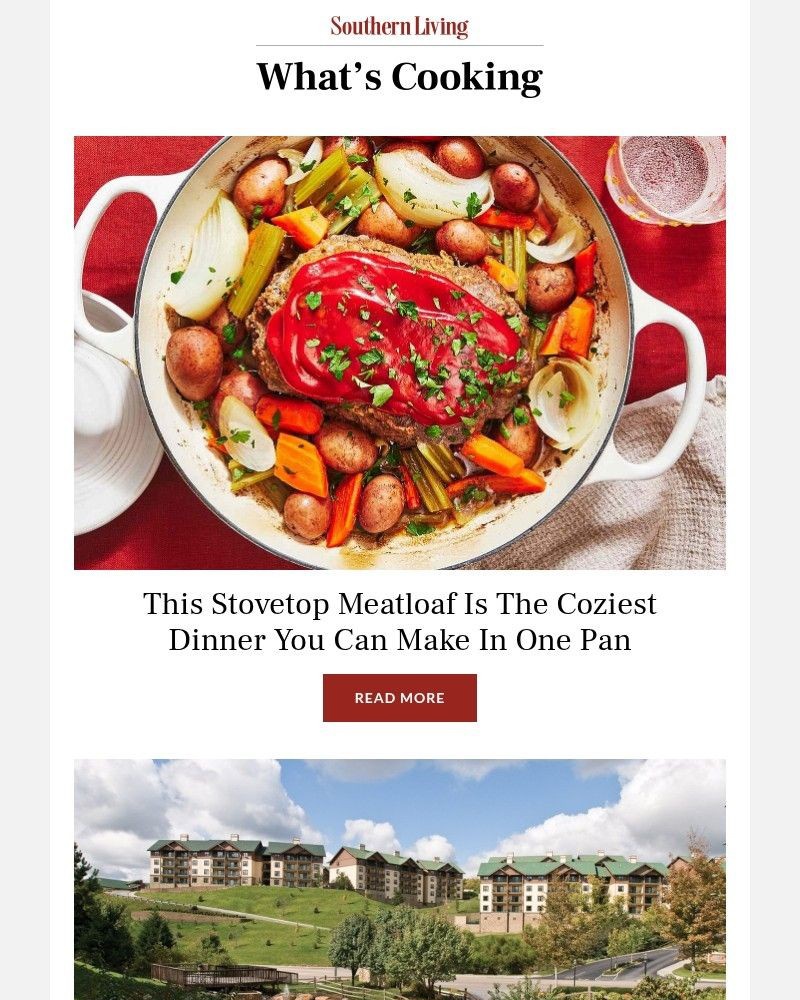The height and width of the screenshot is (1000, 800).
Task: Click the divider line under the logo
Action: click(399, 44)
